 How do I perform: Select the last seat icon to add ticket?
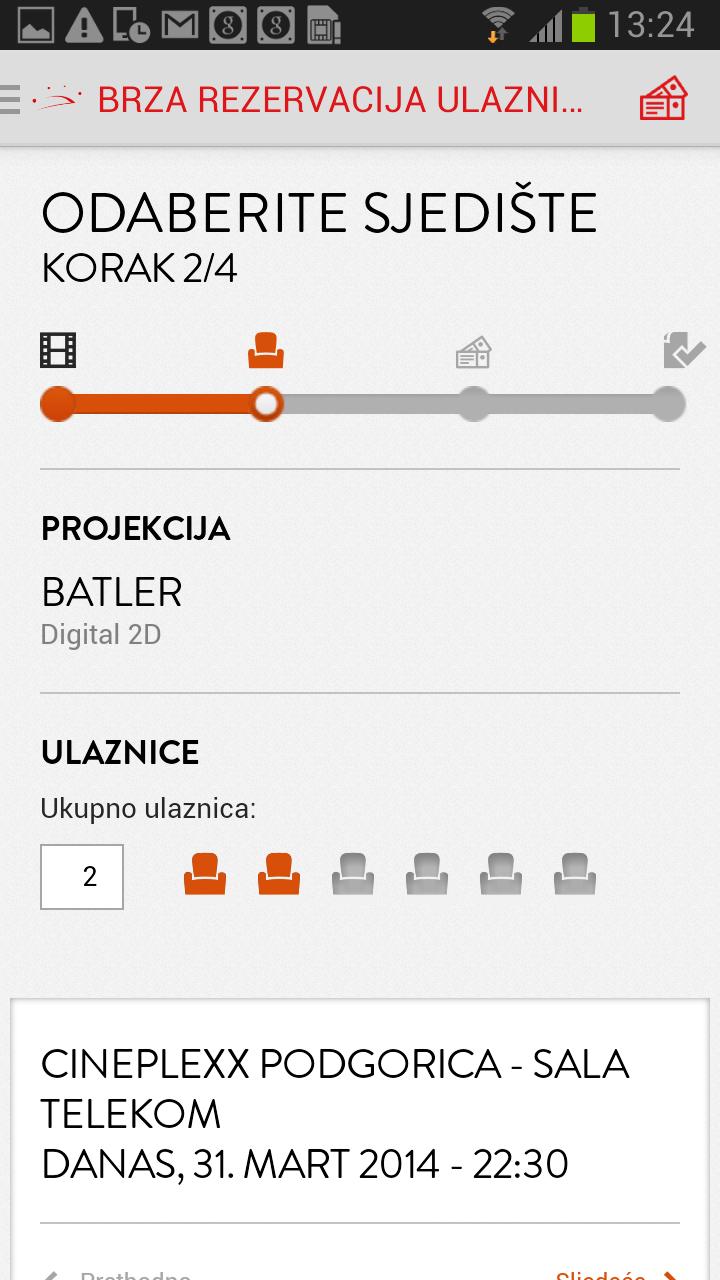575,872
